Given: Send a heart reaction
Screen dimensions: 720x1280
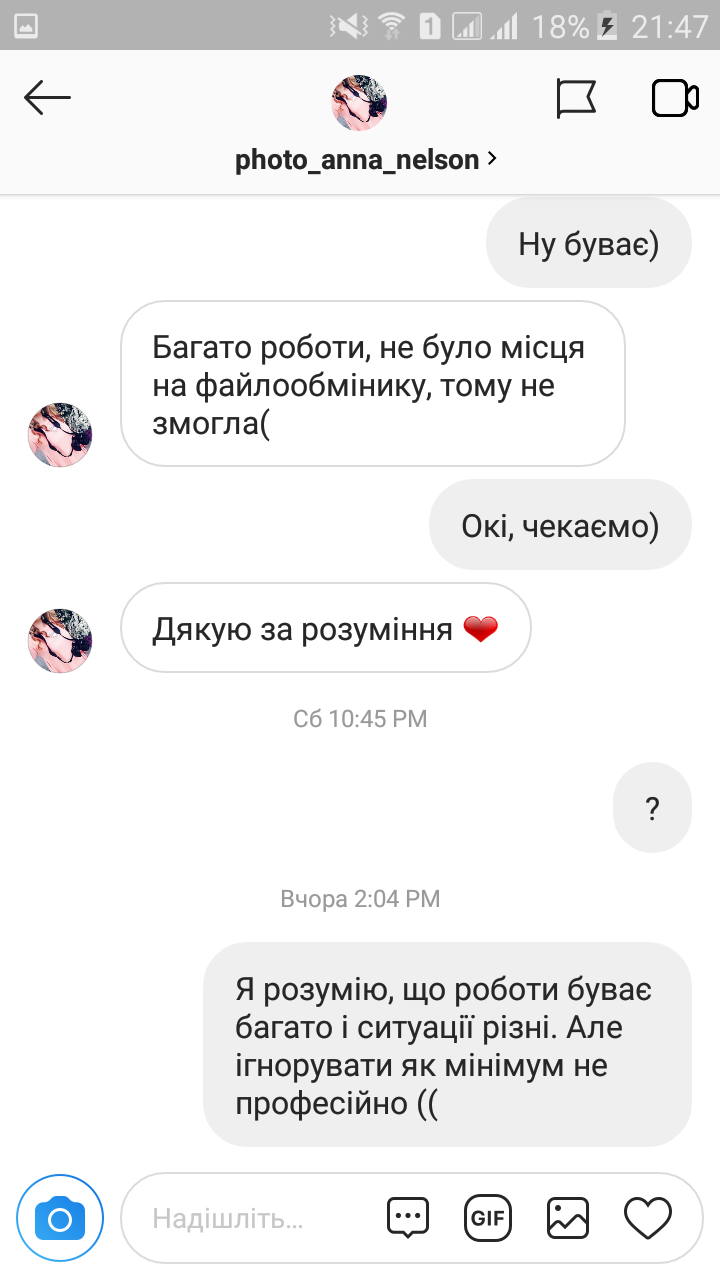Looking at the screenshot, I should [647, 1218].
